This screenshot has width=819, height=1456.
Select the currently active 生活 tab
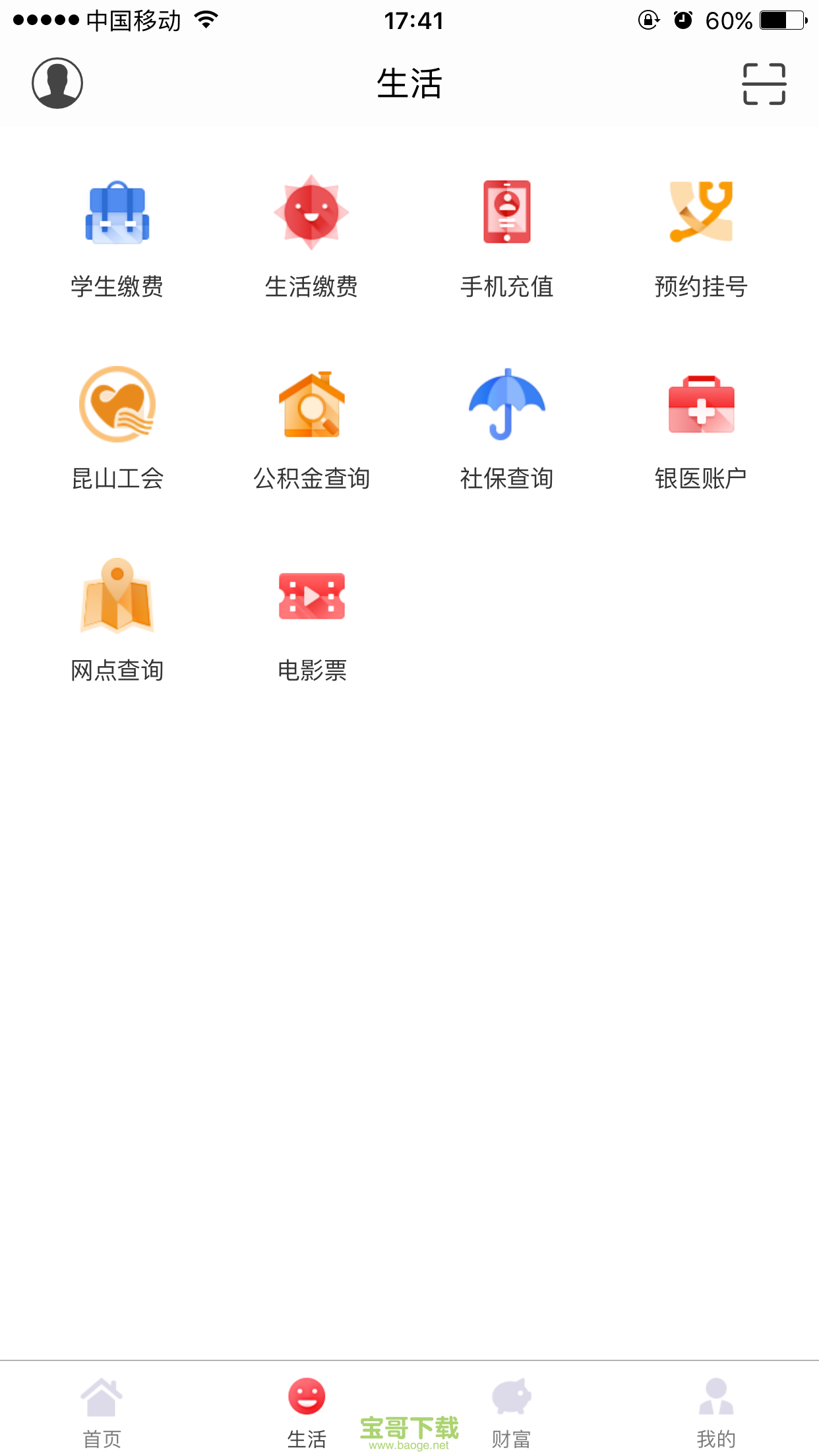click(307, 1411)
